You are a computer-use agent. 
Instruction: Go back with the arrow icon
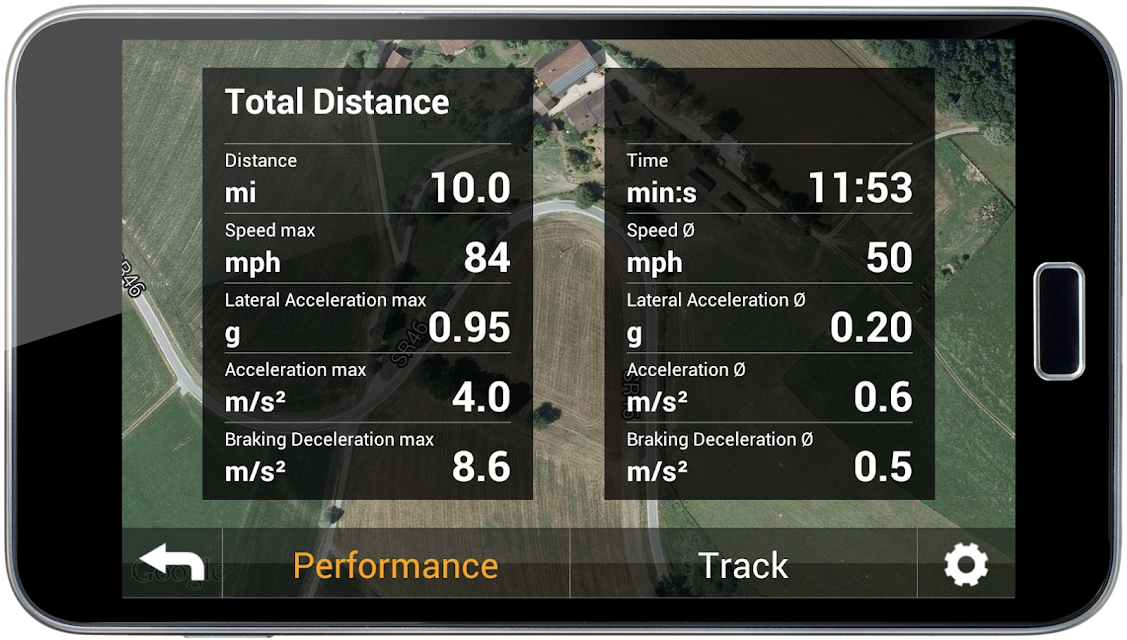coord(172,563)
